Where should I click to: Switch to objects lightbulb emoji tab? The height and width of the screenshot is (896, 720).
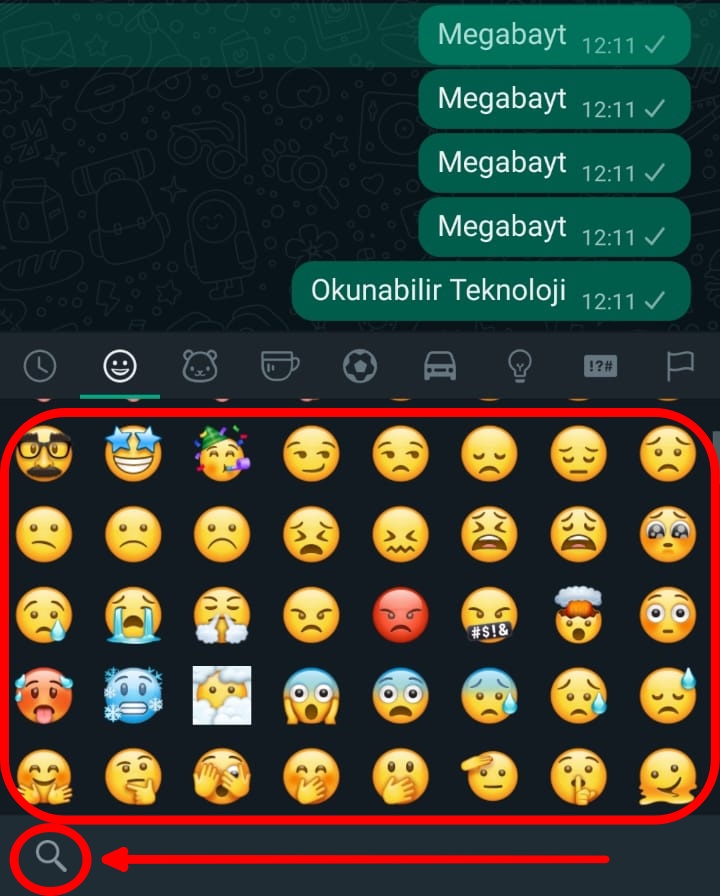pos(519,367)
